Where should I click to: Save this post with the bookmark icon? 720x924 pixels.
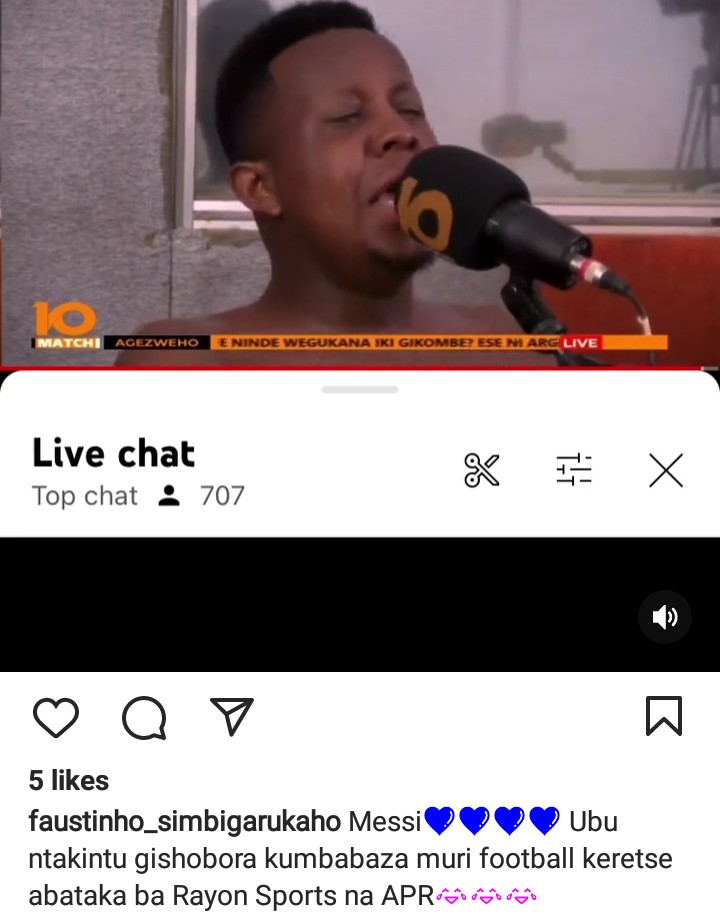664,716
